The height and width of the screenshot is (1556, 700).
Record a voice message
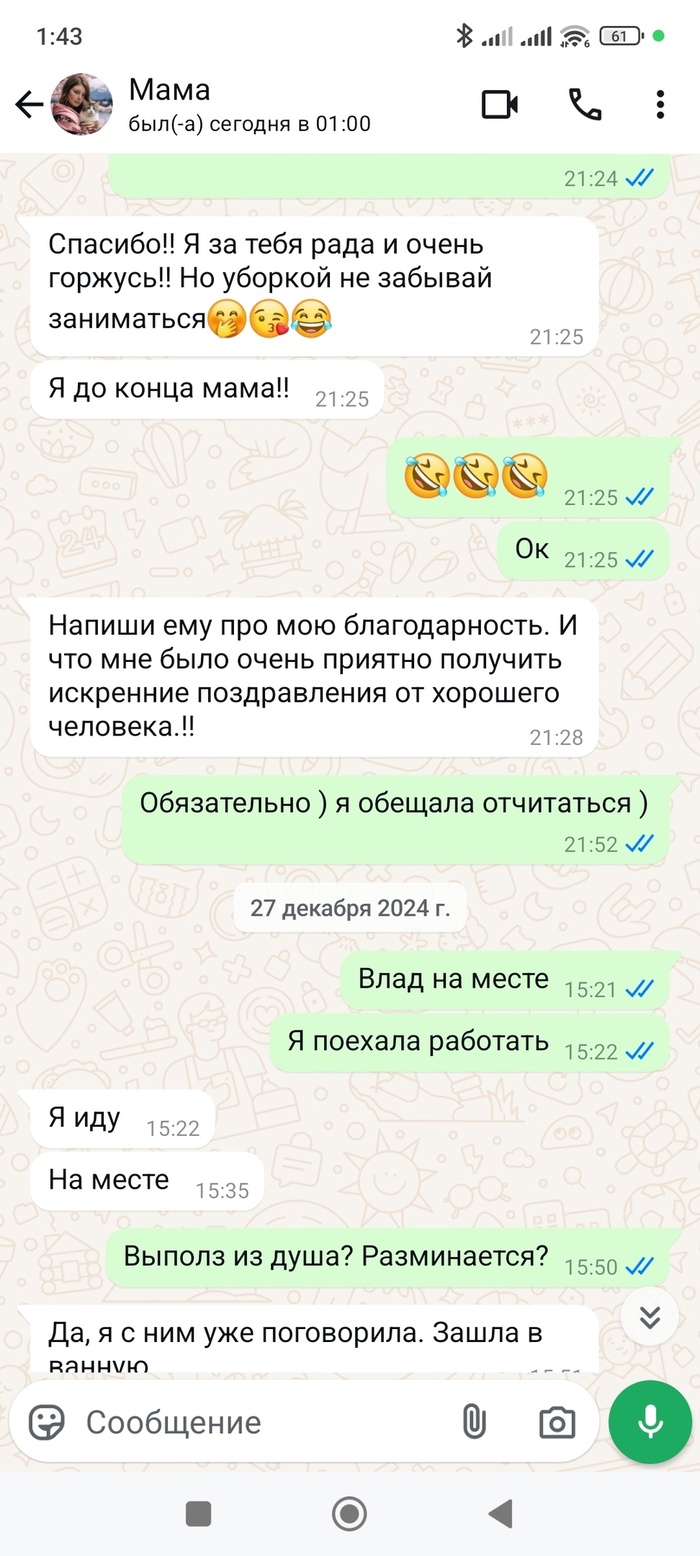(650, 1422)
